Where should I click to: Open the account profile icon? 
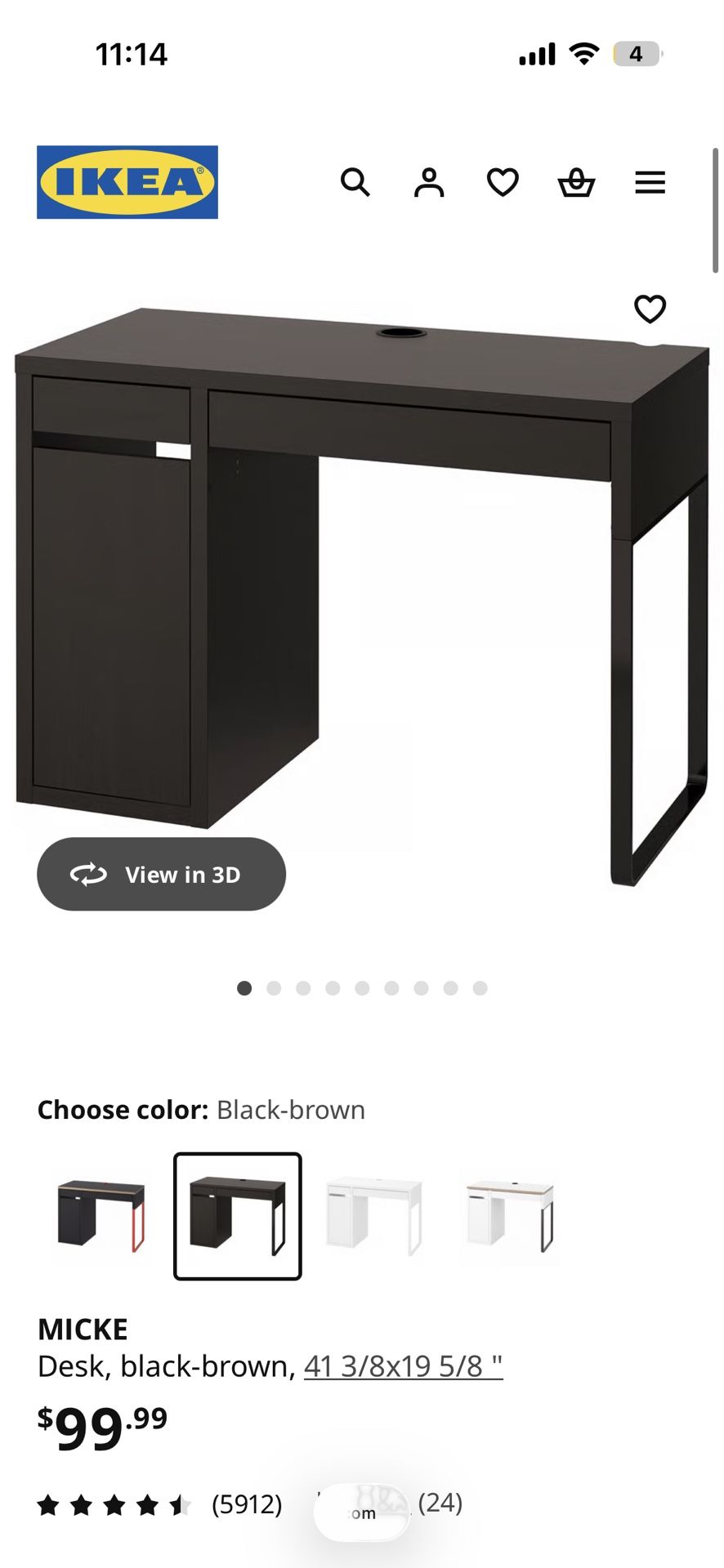429,182
